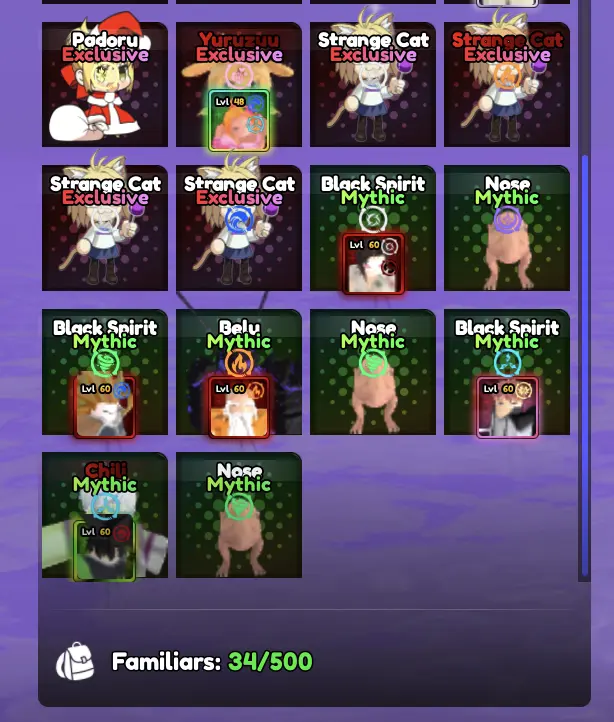Open the Nose Mythic with purple badge
Screen dimensions: 614x722
tap(507, 229)
